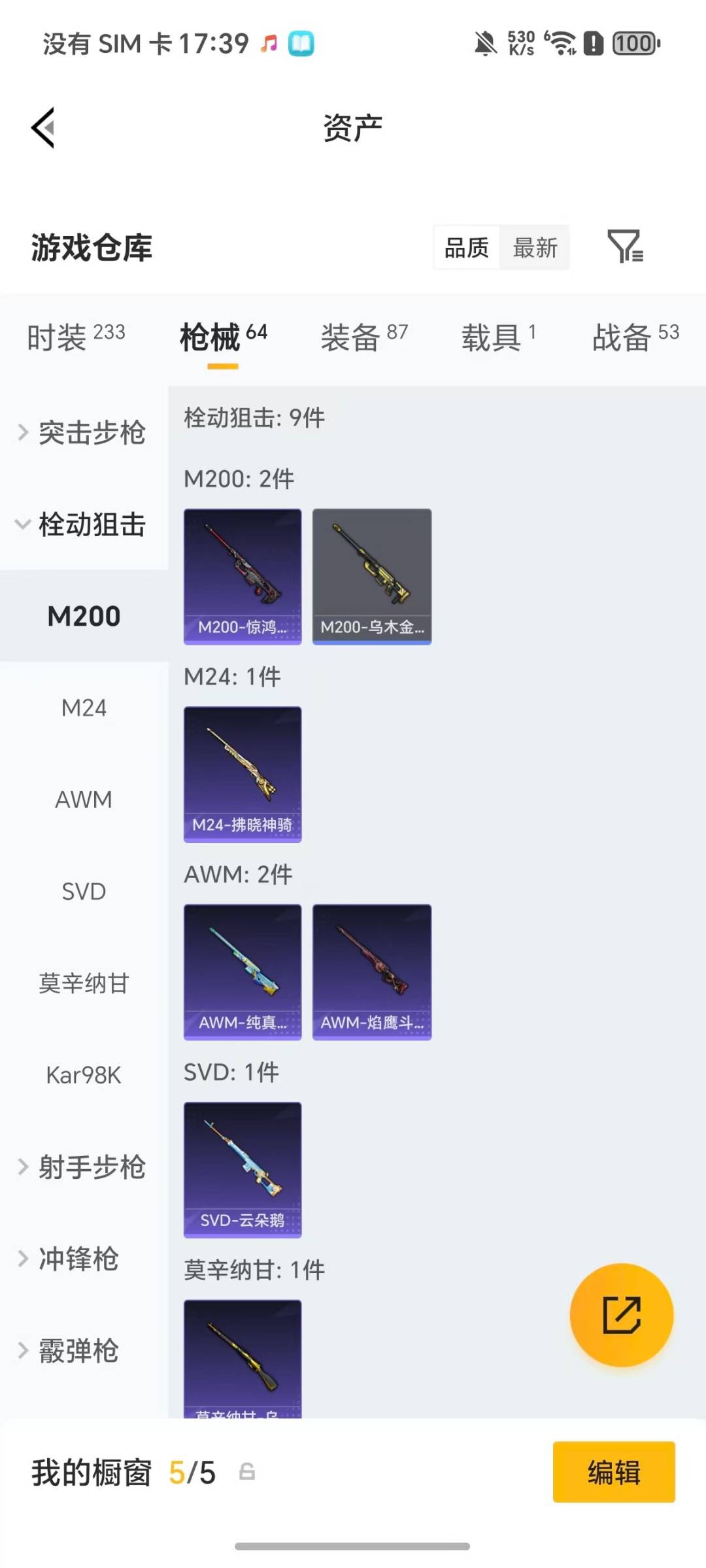Select AWM in the side list

point(84,799)
